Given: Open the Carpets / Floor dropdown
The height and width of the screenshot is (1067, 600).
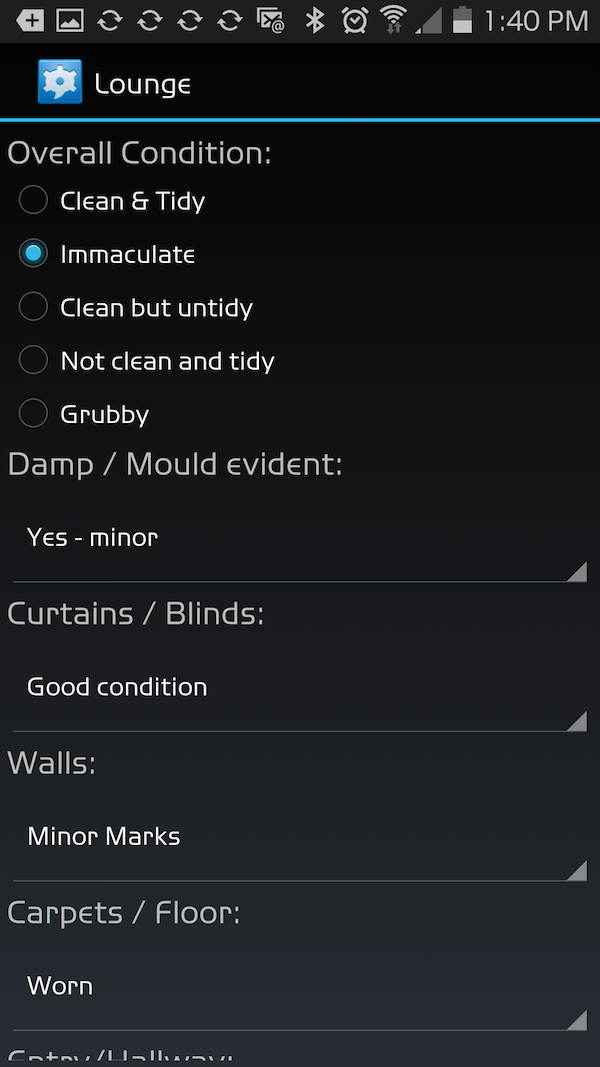Looking at the screenshot, I should pos(300,987).
